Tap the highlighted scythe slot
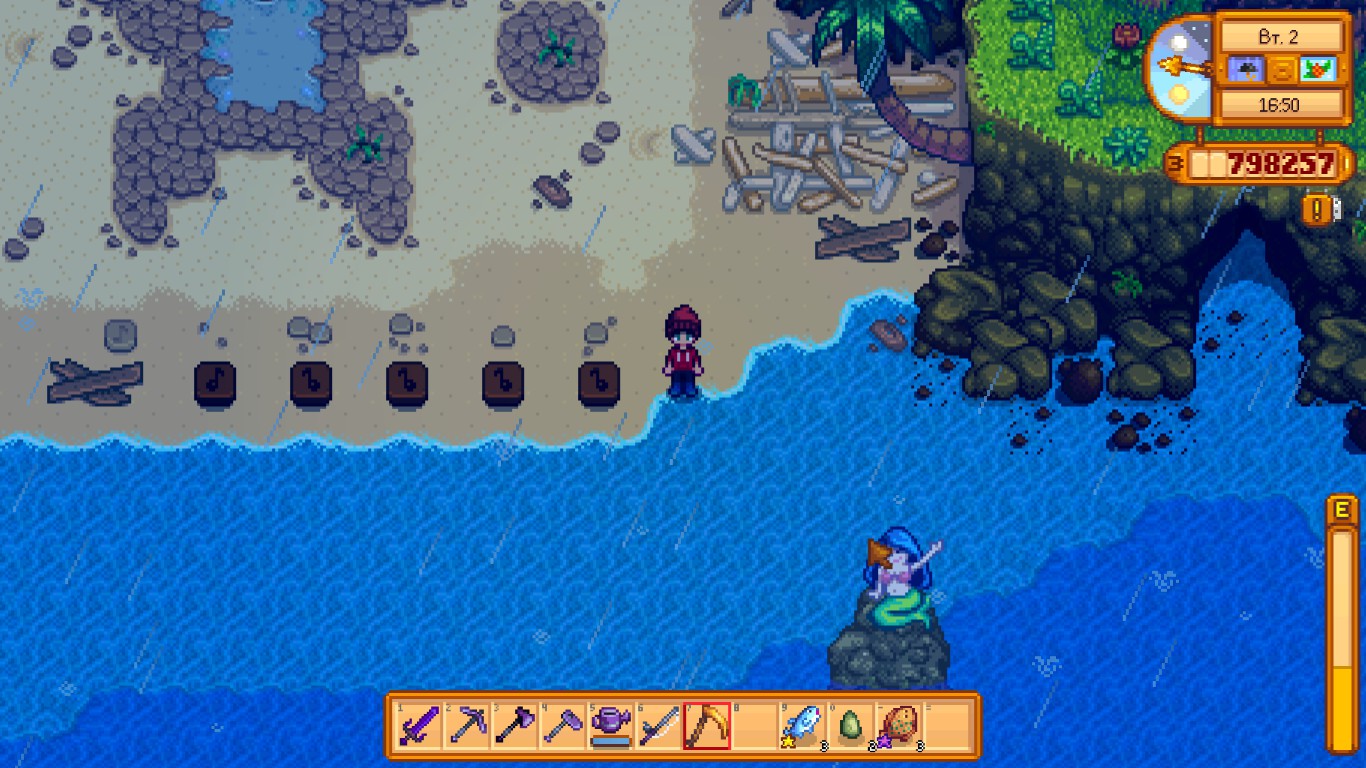The width and height of the screenshot is (1366, 768). point(706,726)
